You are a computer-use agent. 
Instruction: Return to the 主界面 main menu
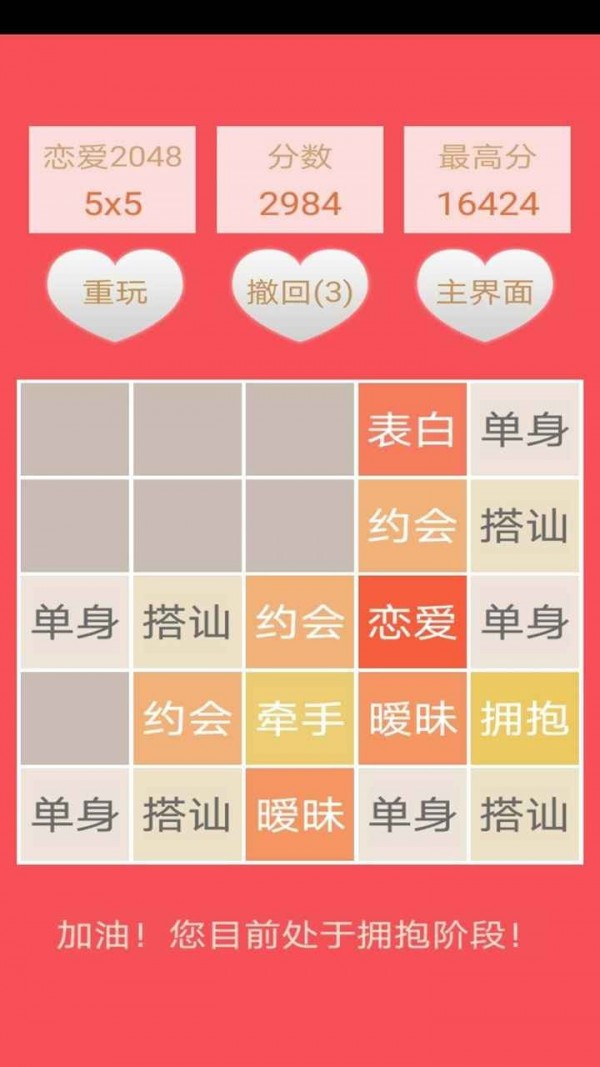[x=485, y=292]
